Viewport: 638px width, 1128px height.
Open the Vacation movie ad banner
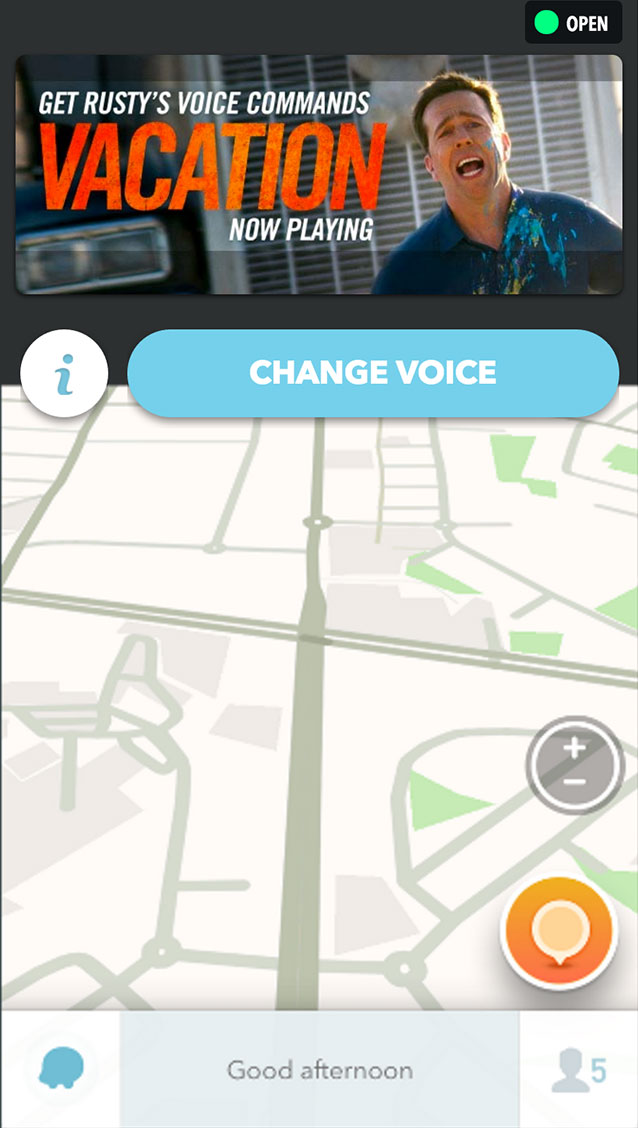319,175
